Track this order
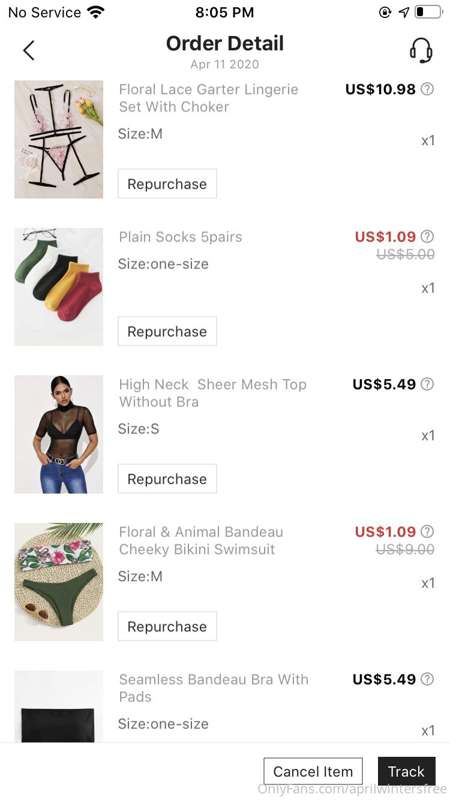Viewport: 450px width, 800px height. pyautogui.click(x=406, y=771)
